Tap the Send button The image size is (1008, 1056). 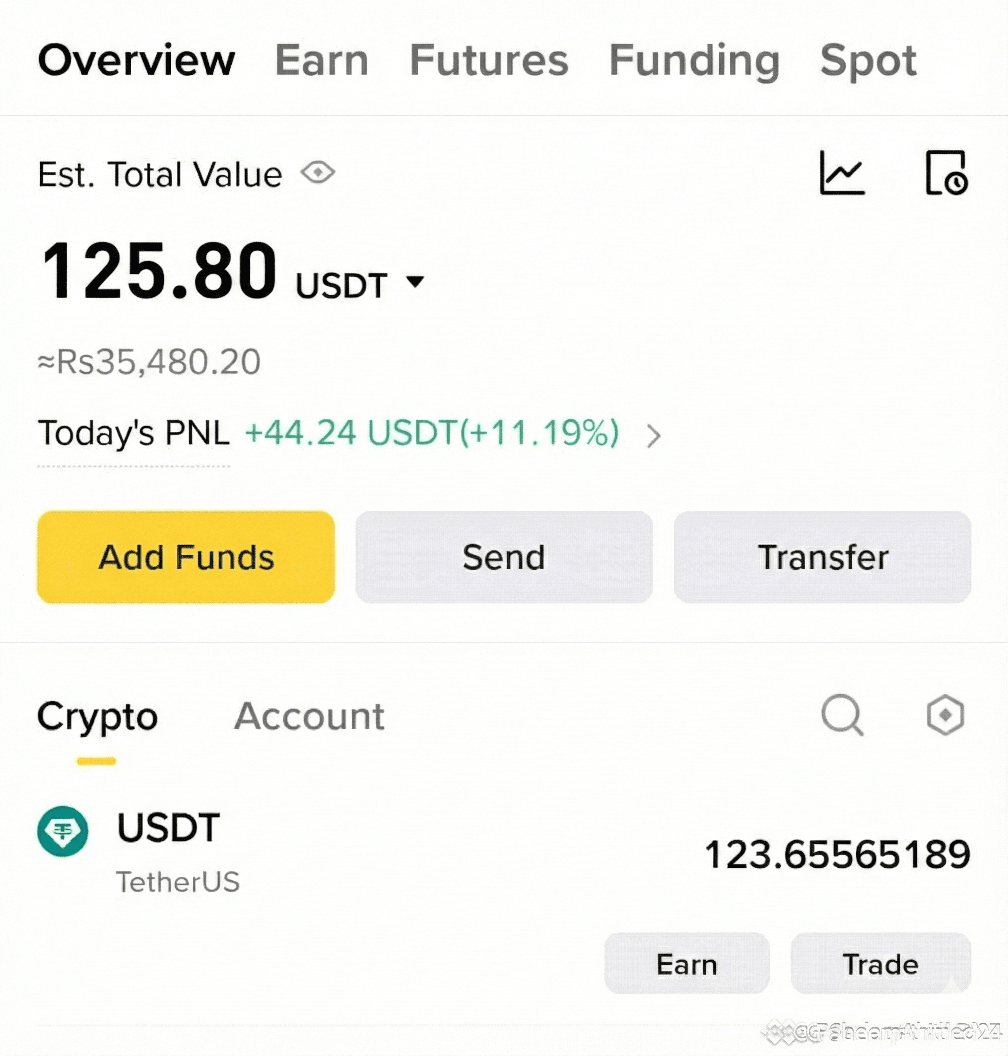[504, 557]
